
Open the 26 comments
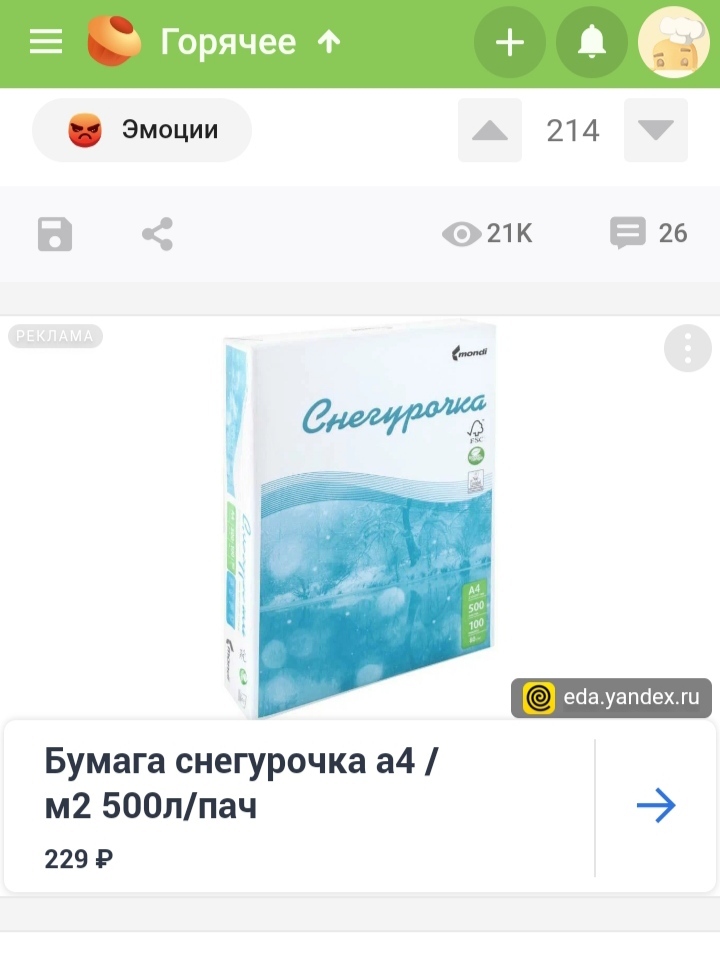tap(648, 233)
